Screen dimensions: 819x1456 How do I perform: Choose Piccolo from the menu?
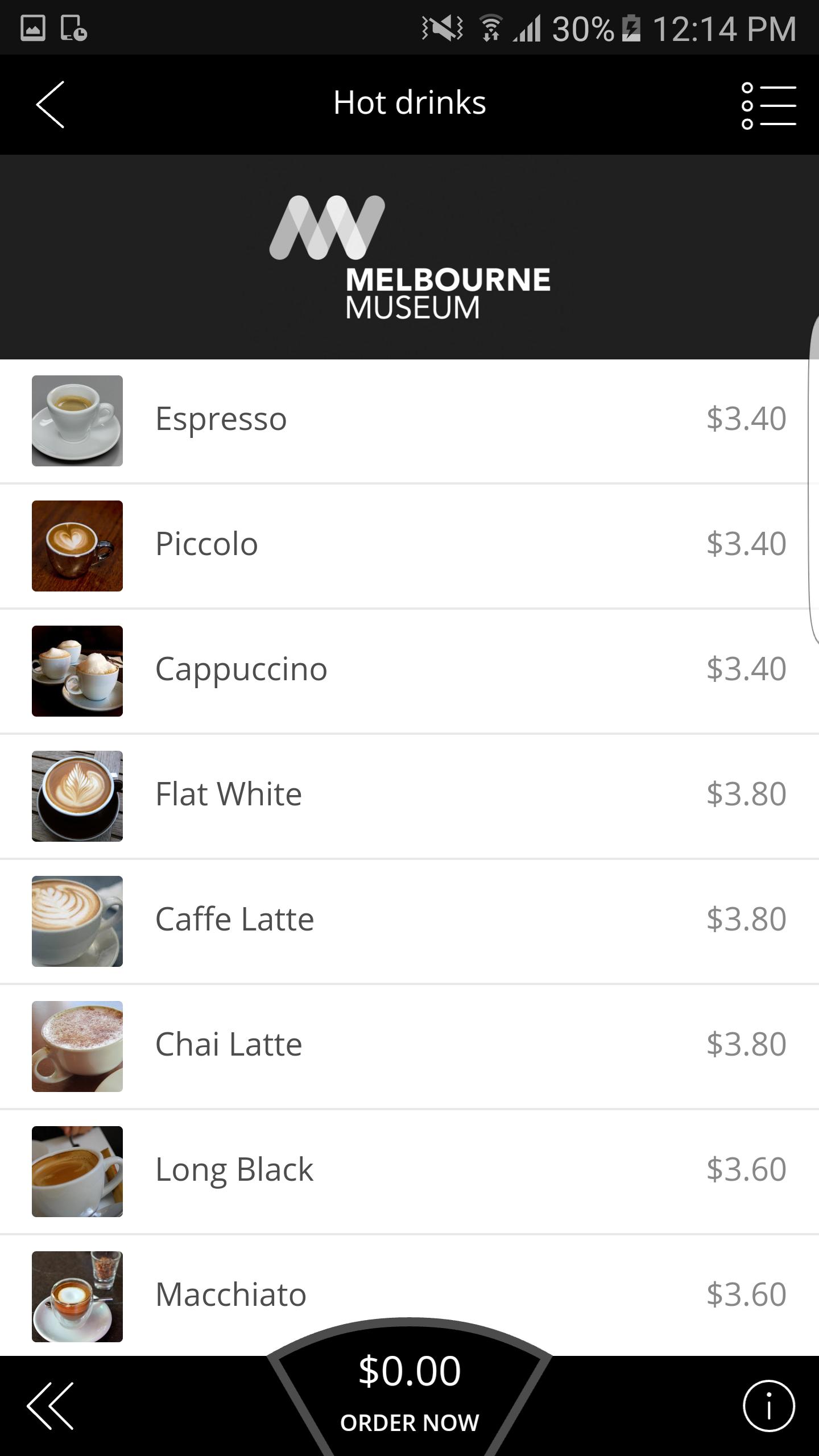[409, 545]
